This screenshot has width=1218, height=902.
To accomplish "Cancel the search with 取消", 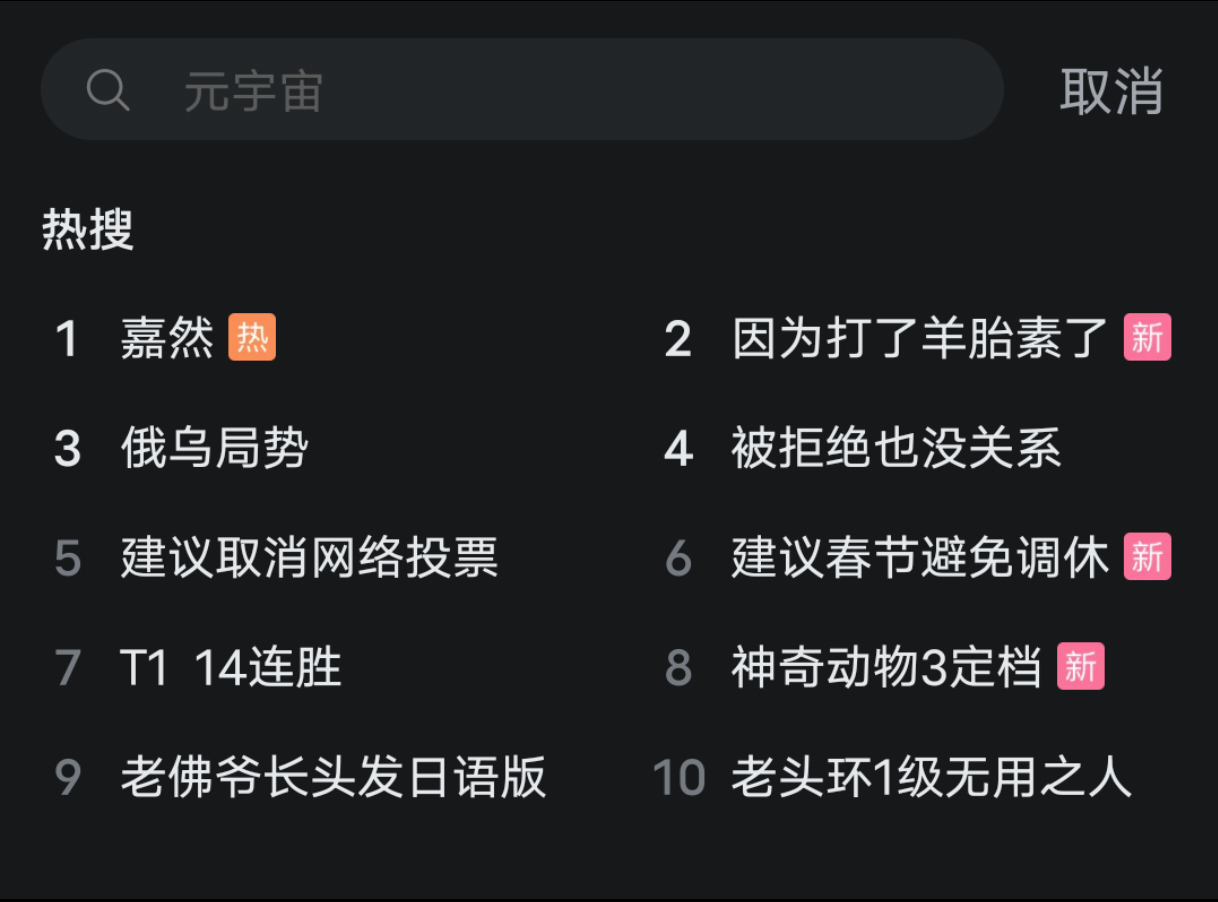I will coord(1111,92).
